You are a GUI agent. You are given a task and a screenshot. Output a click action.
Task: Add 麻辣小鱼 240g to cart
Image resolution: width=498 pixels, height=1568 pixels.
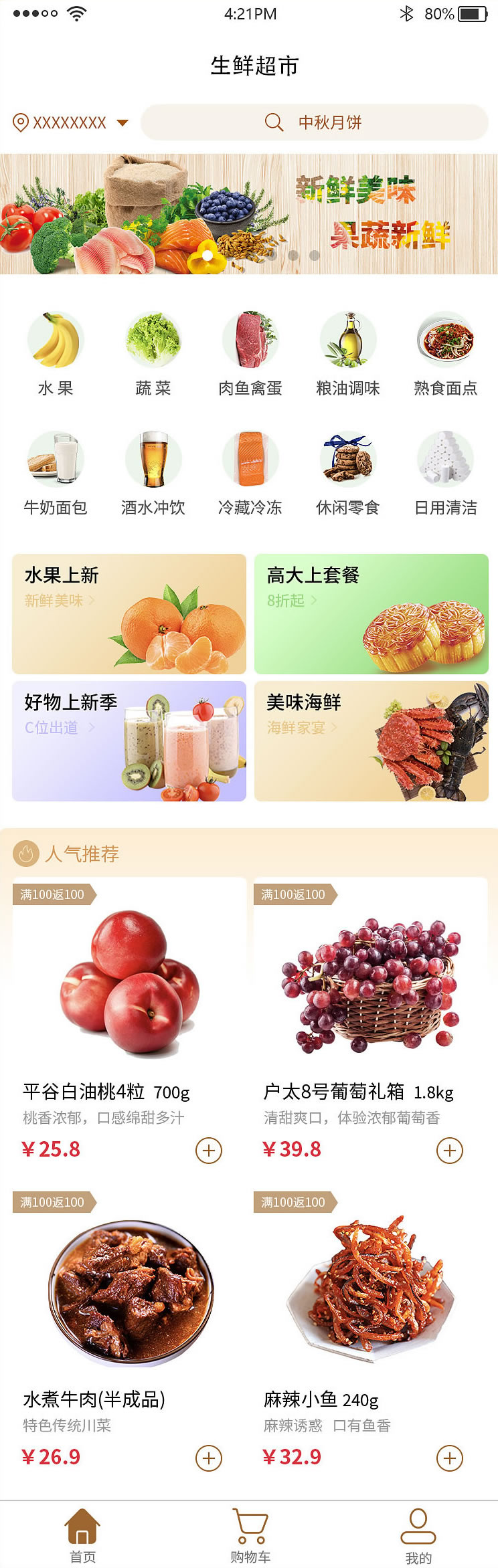[450, 1458]
